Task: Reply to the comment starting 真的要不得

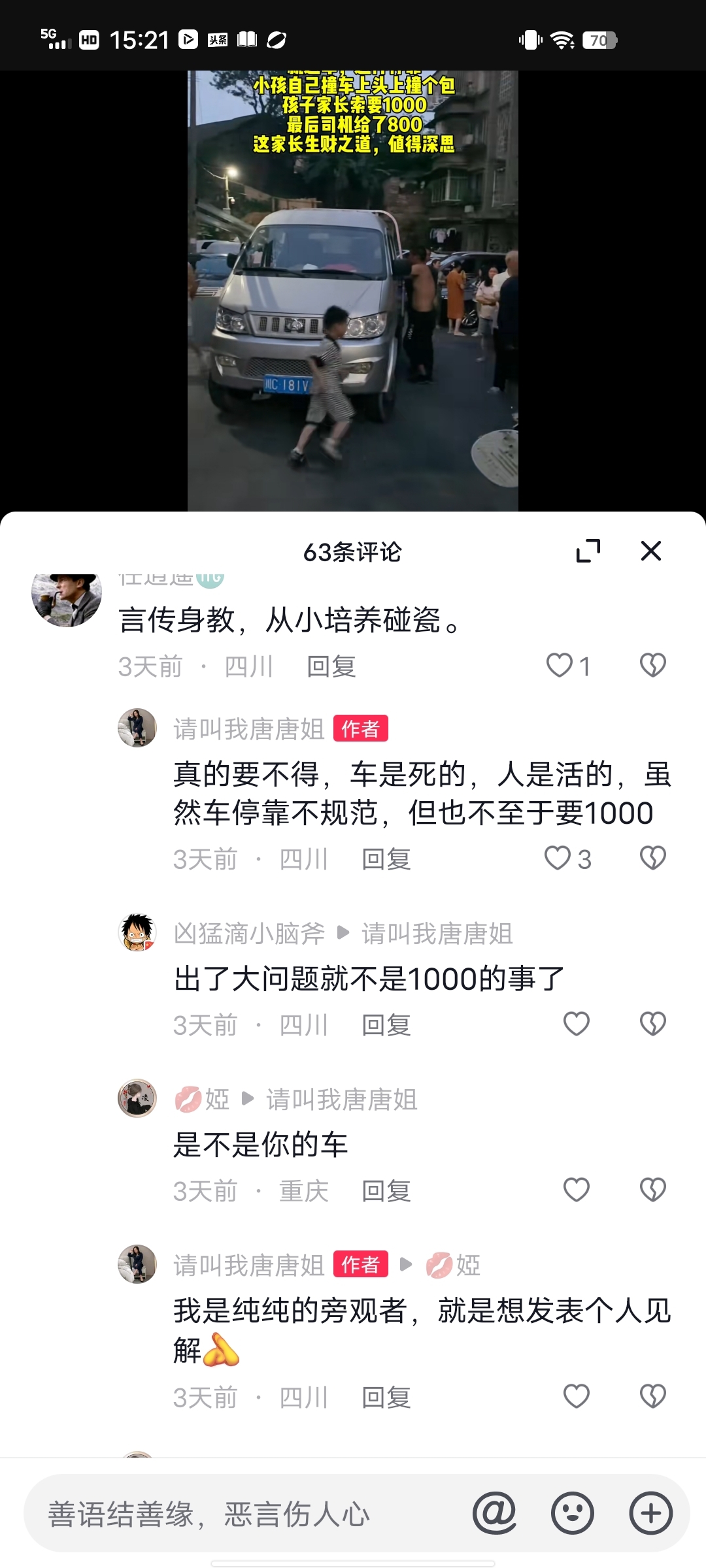Action: (x=386, y=860)
